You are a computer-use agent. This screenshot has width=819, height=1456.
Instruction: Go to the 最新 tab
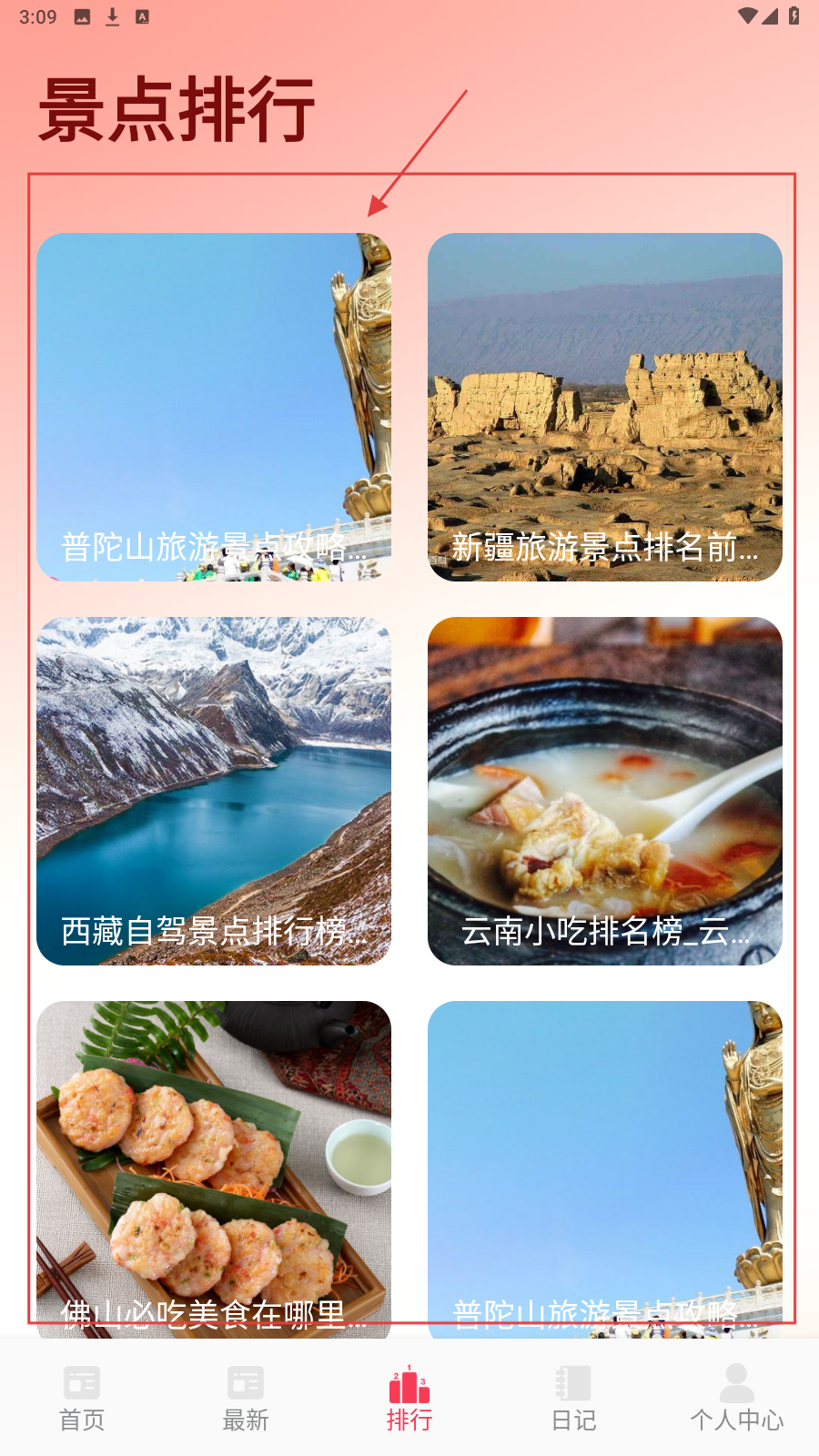[246, 1399]
